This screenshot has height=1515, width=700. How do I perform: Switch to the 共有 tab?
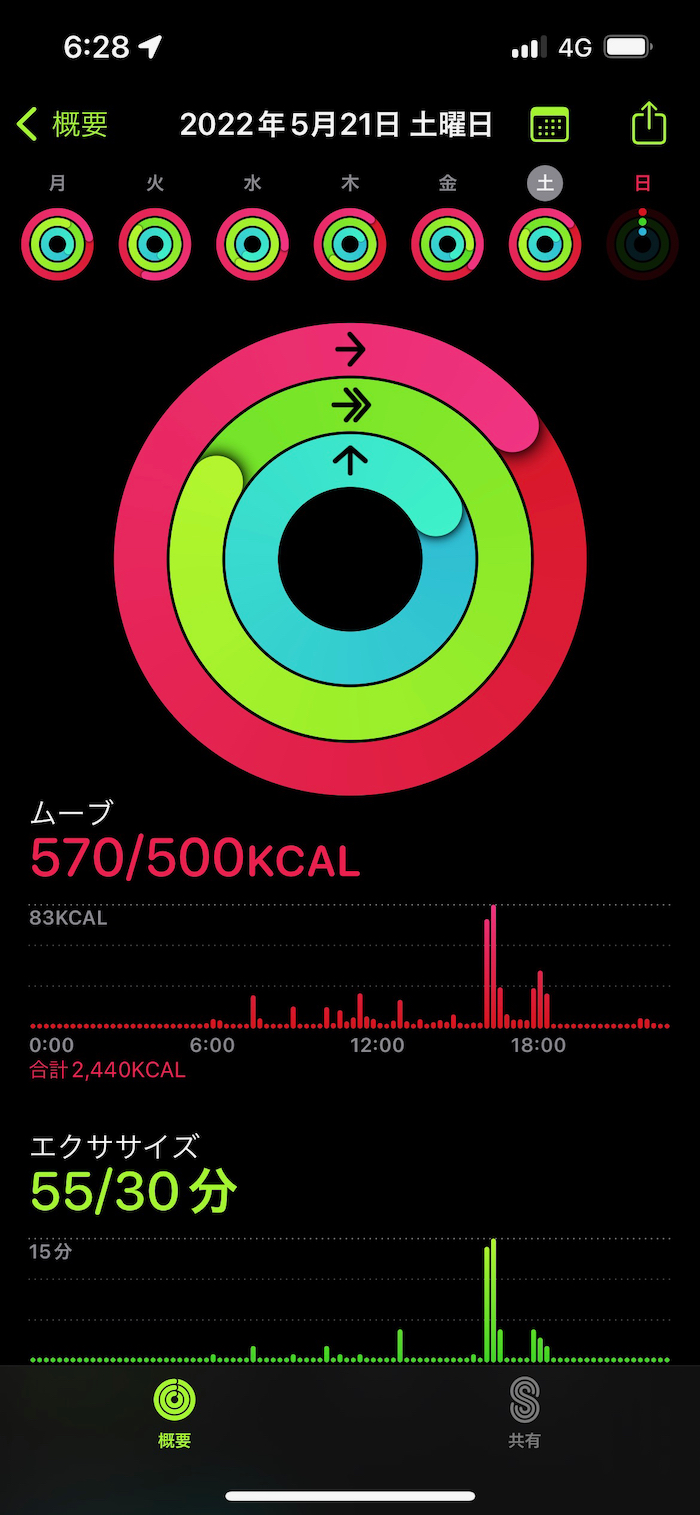(524, 1414)
